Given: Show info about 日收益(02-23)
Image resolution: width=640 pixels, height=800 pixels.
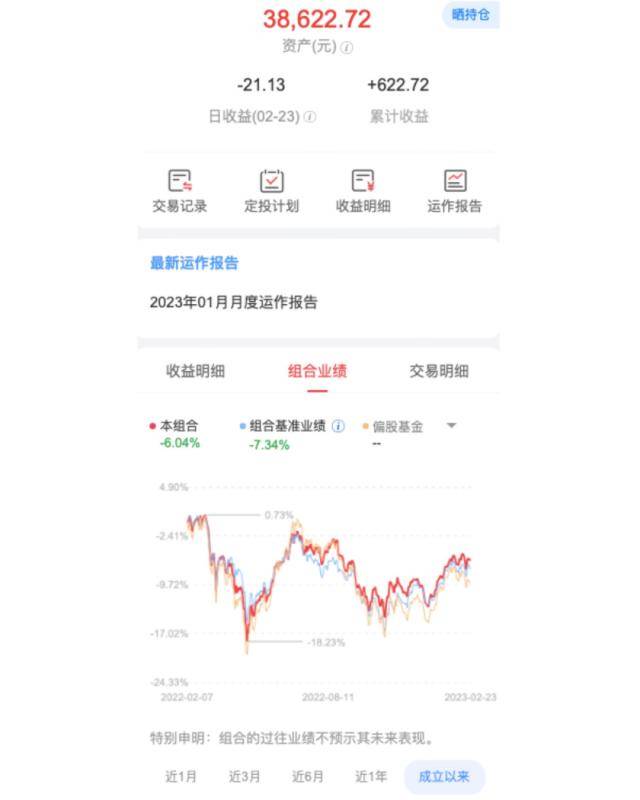Looking at the screenshot, I should pos(310,116).
